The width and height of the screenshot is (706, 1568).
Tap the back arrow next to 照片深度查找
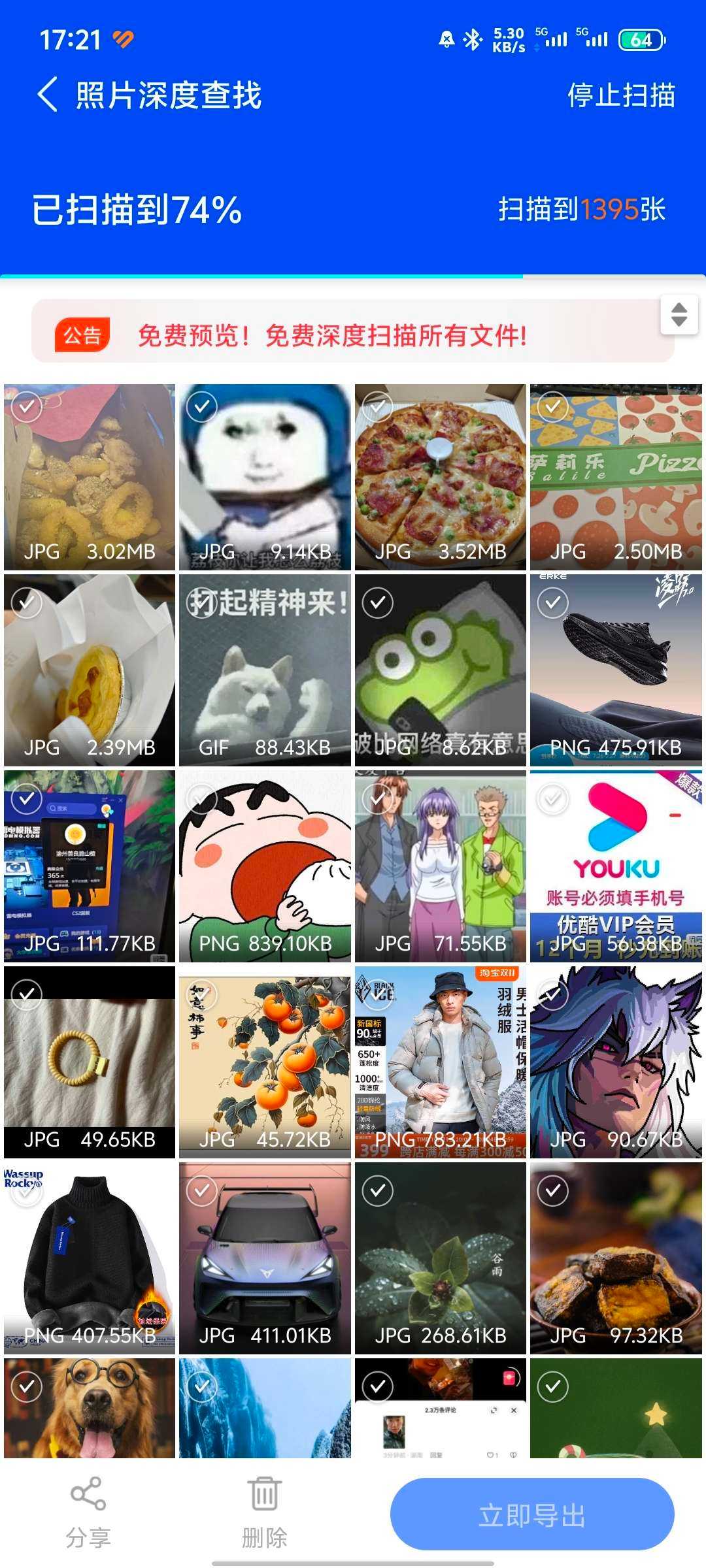tap(49, 94)
